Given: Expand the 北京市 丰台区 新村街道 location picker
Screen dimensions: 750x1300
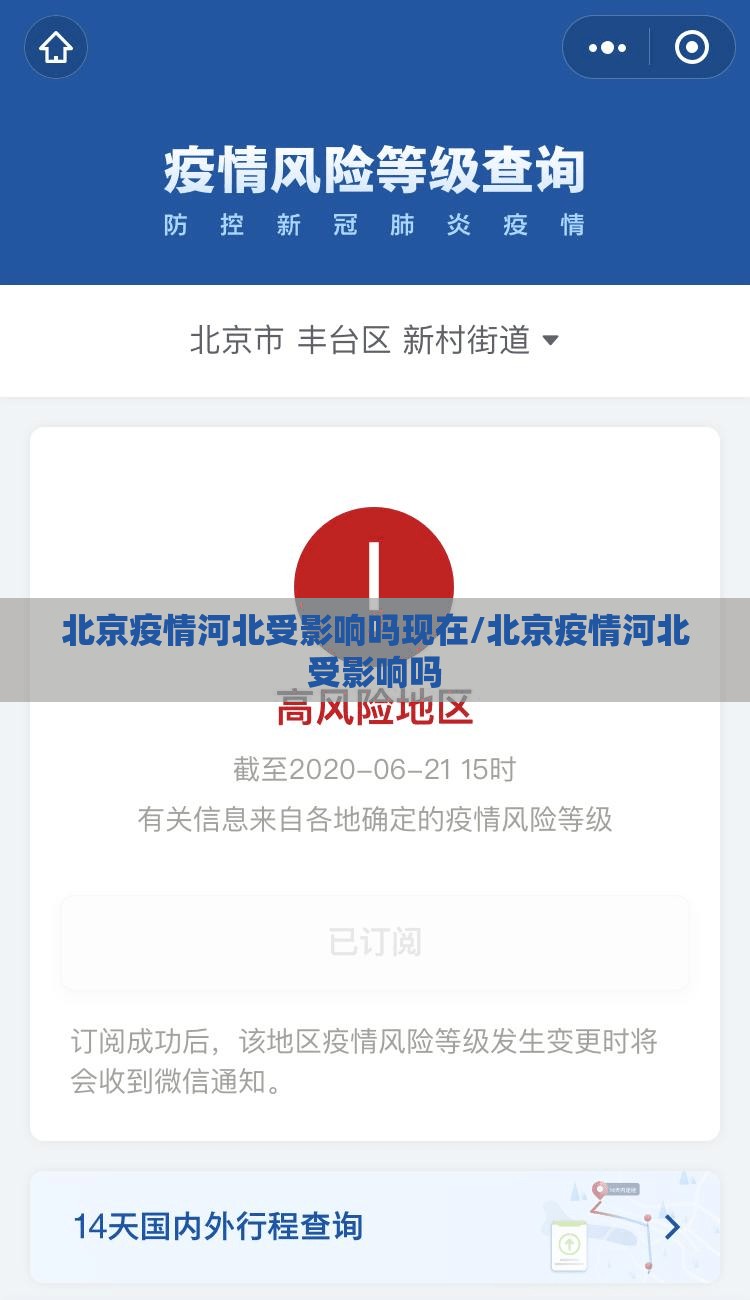Looking at the screenshot, I should (375, 340).
